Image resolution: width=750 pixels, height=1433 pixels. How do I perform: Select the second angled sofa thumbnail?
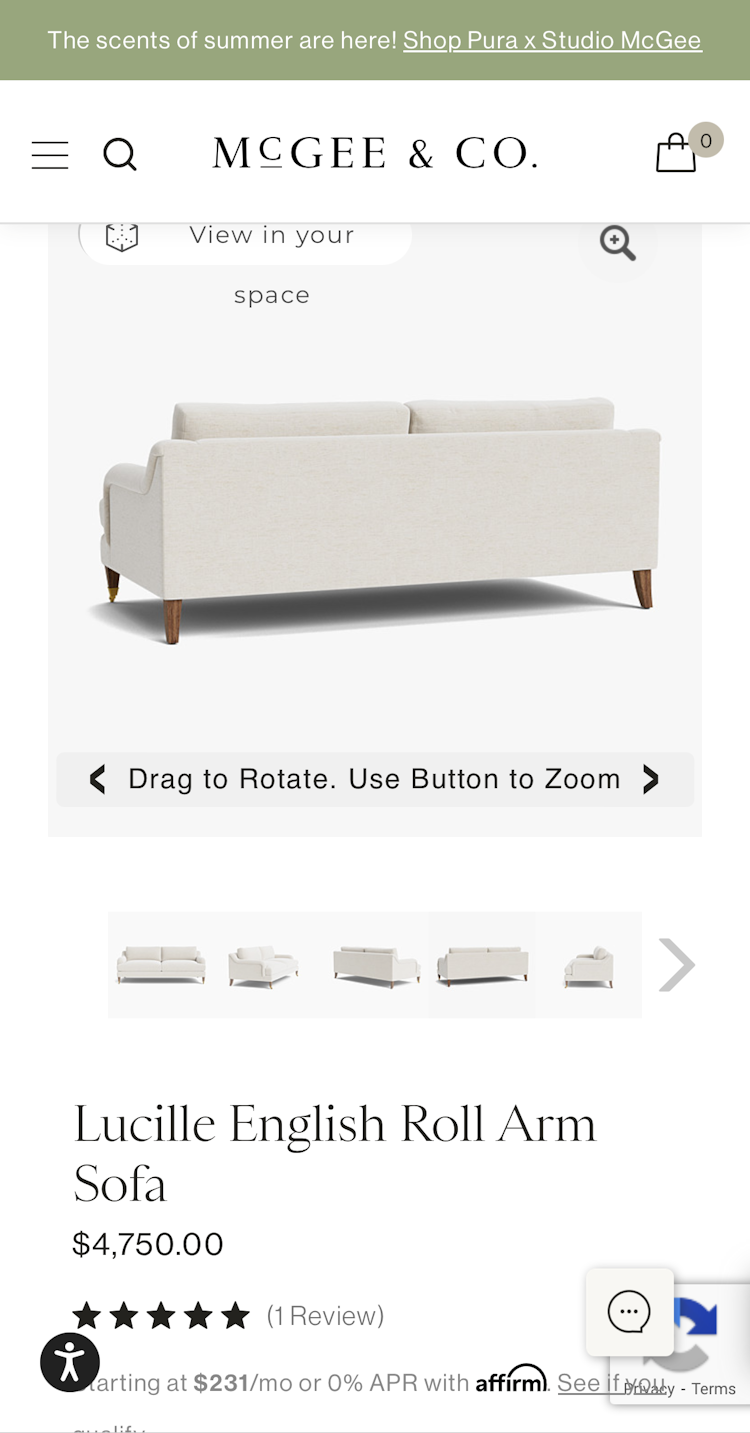(263, 965)
